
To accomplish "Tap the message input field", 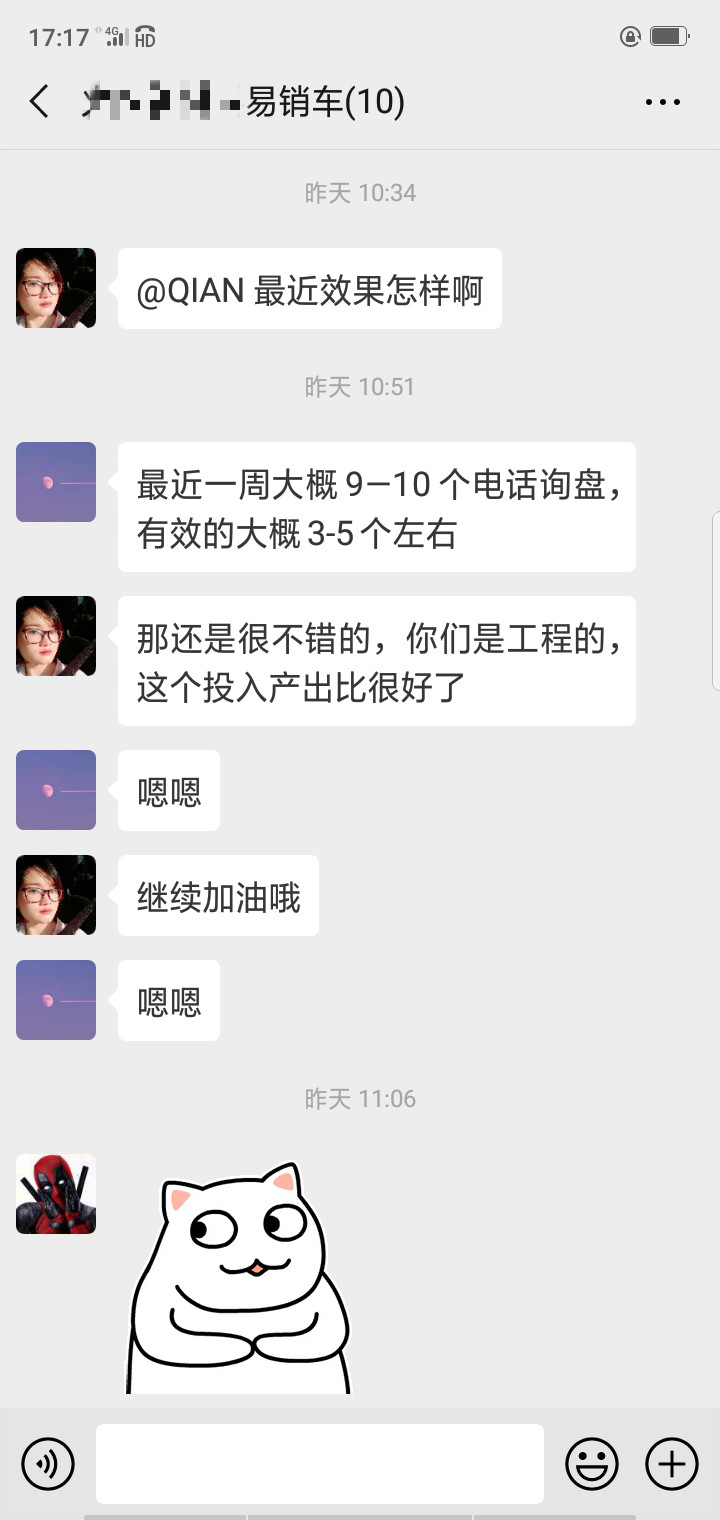I will pyautogui.click(x=318, y=1463).
